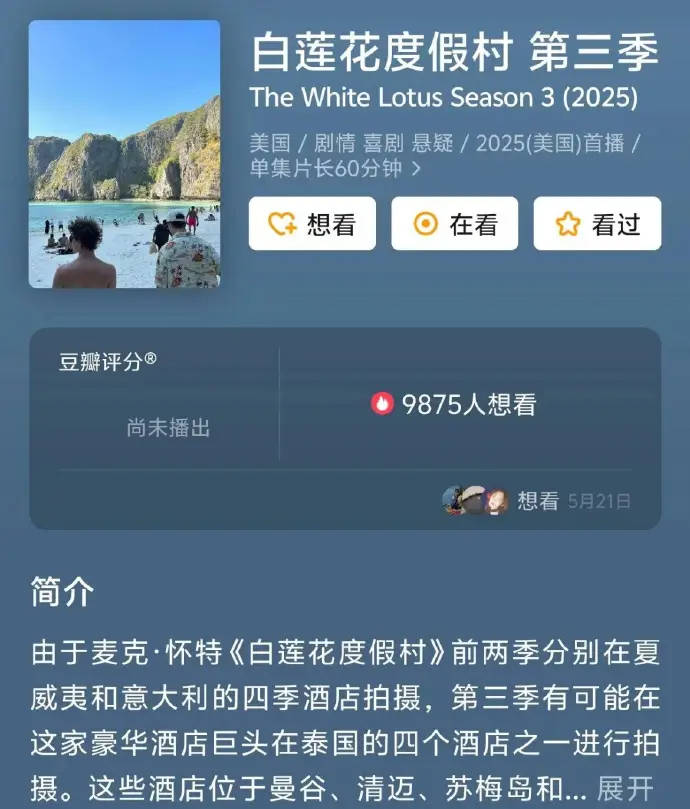Expand the synopsis with 展开
Screen dimensions: 690x809
pyautogui.click(x=624, y=788)
